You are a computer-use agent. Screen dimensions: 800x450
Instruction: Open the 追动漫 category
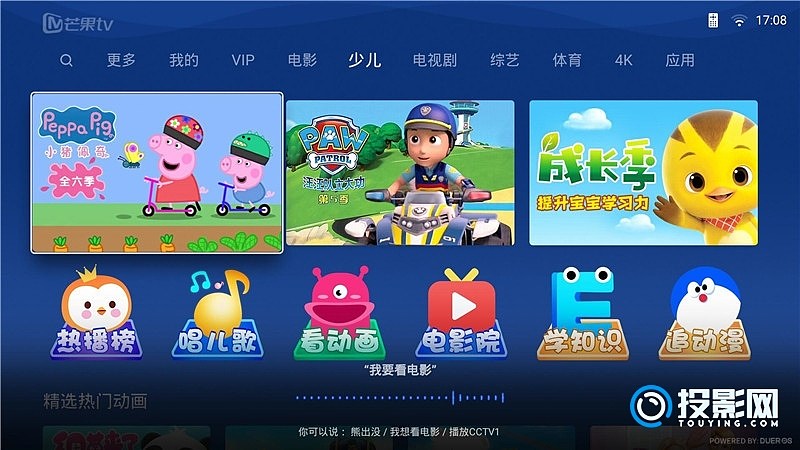(x=705, y=315)
